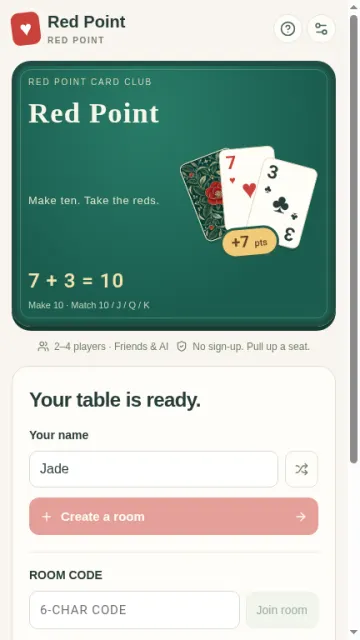Focus the 6-char room code field

(x=134, y=610)
